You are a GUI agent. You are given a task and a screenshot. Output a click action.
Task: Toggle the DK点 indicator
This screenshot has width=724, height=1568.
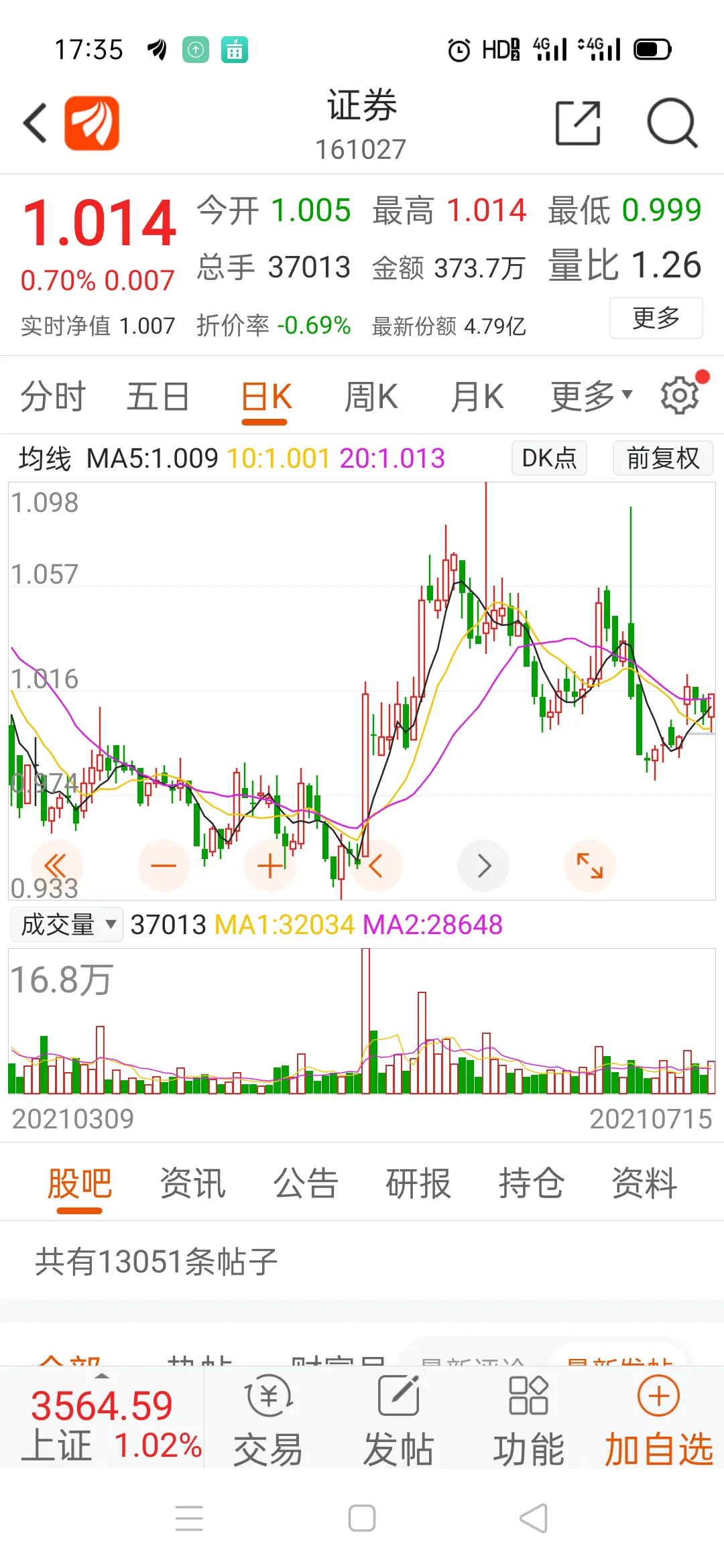pyautogui.click(x=549, y=458)
